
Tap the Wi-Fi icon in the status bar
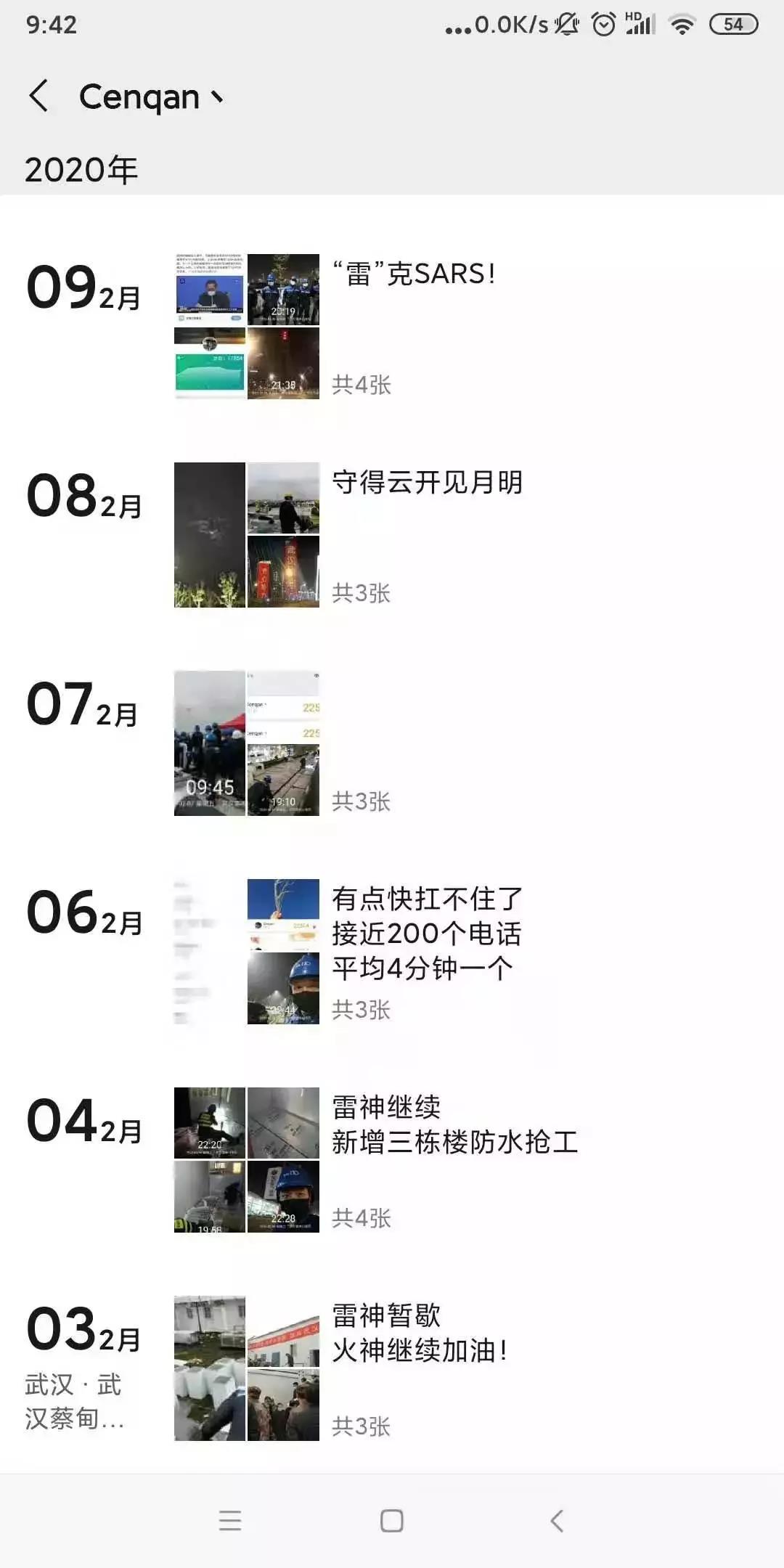click(x=681, y=24)
